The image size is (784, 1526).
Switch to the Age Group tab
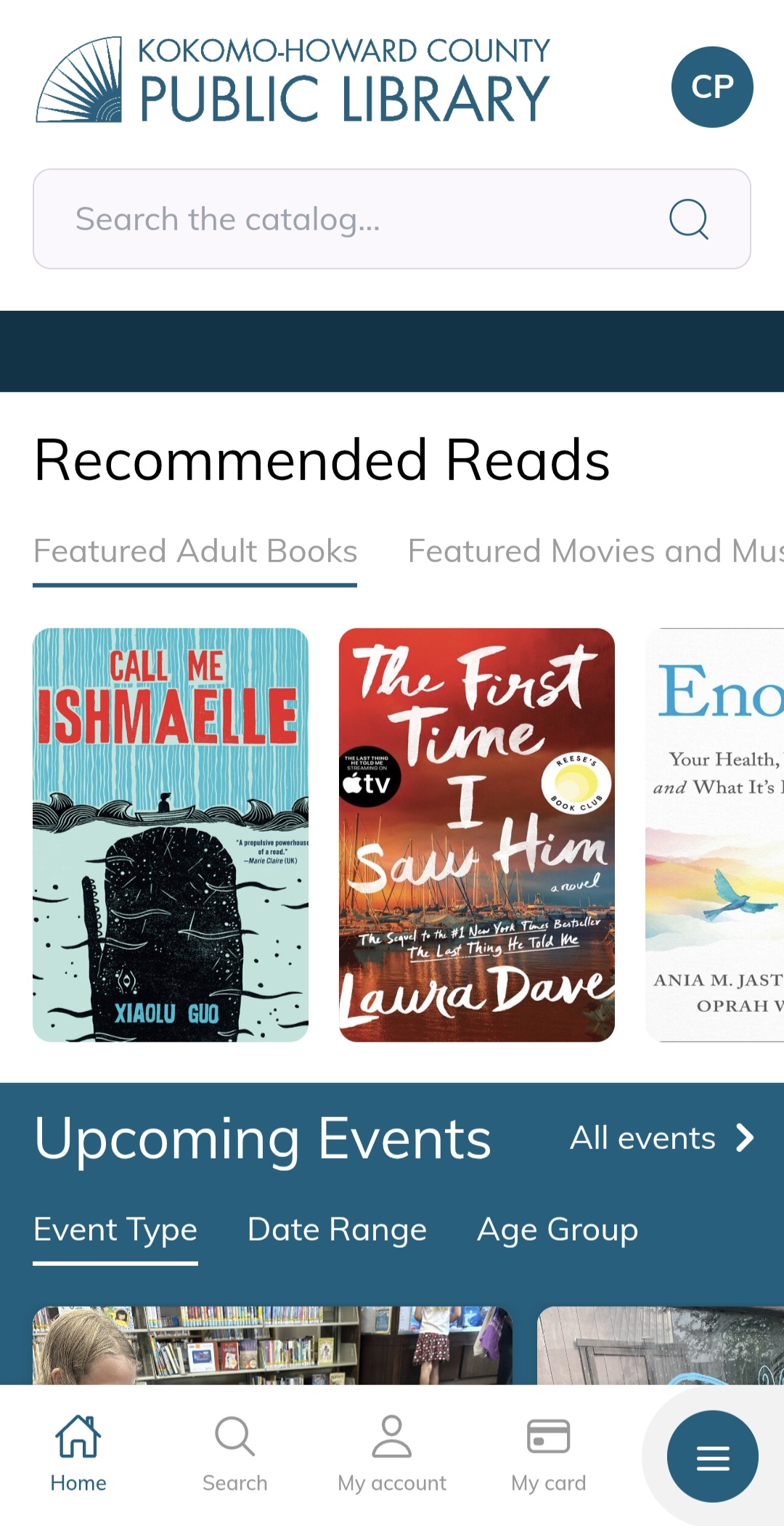(x=558, y=1230)
